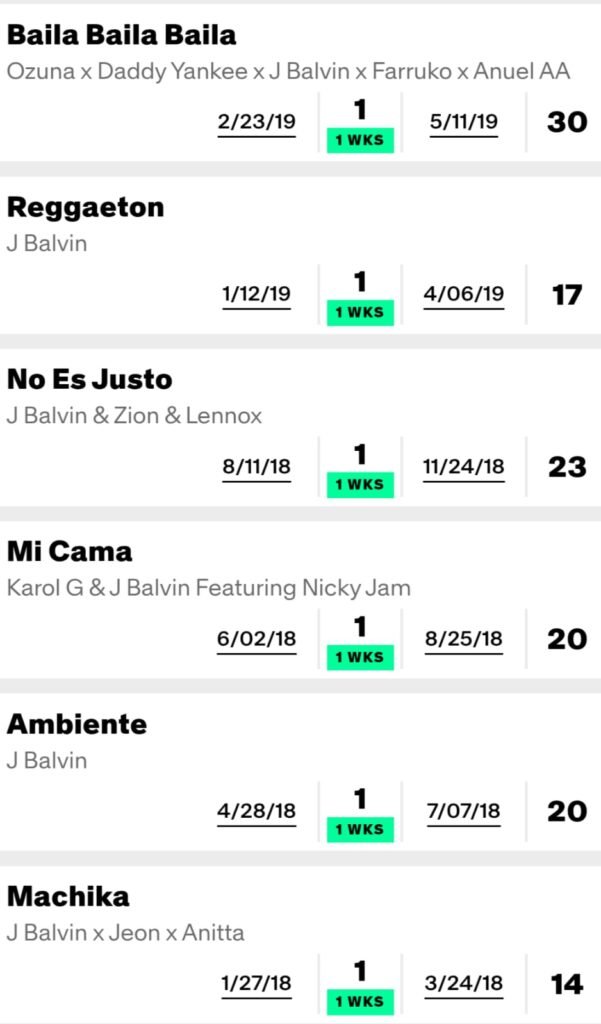This screenshot has height=1024, width=601.
Task: Open the 4/06/19 peak date for Reggaeton
Action: point(463,295)
